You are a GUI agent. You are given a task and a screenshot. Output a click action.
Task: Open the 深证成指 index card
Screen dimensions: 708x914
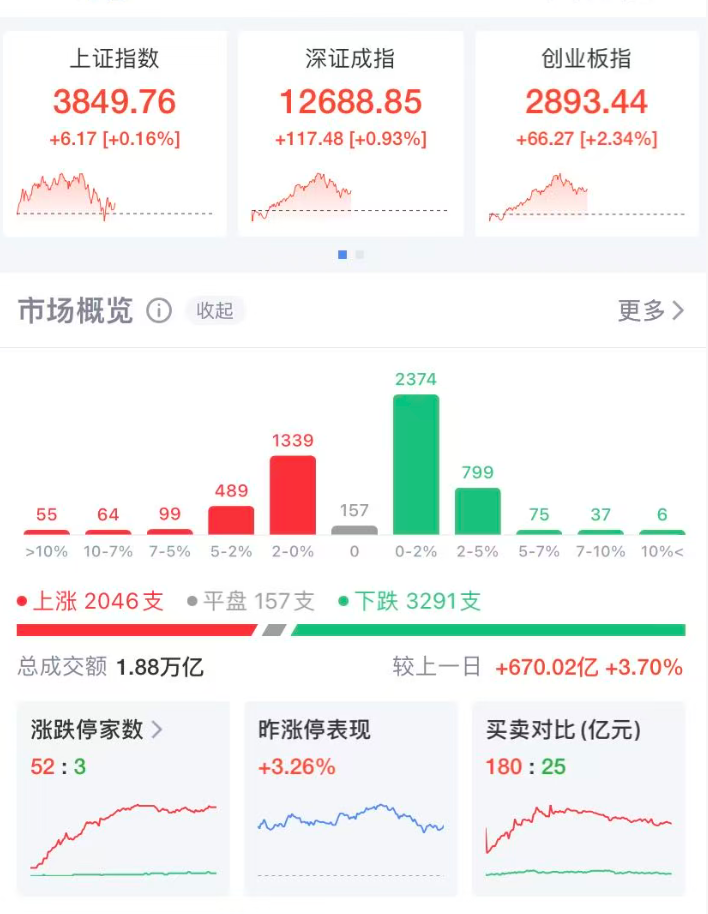coord(350,132)
